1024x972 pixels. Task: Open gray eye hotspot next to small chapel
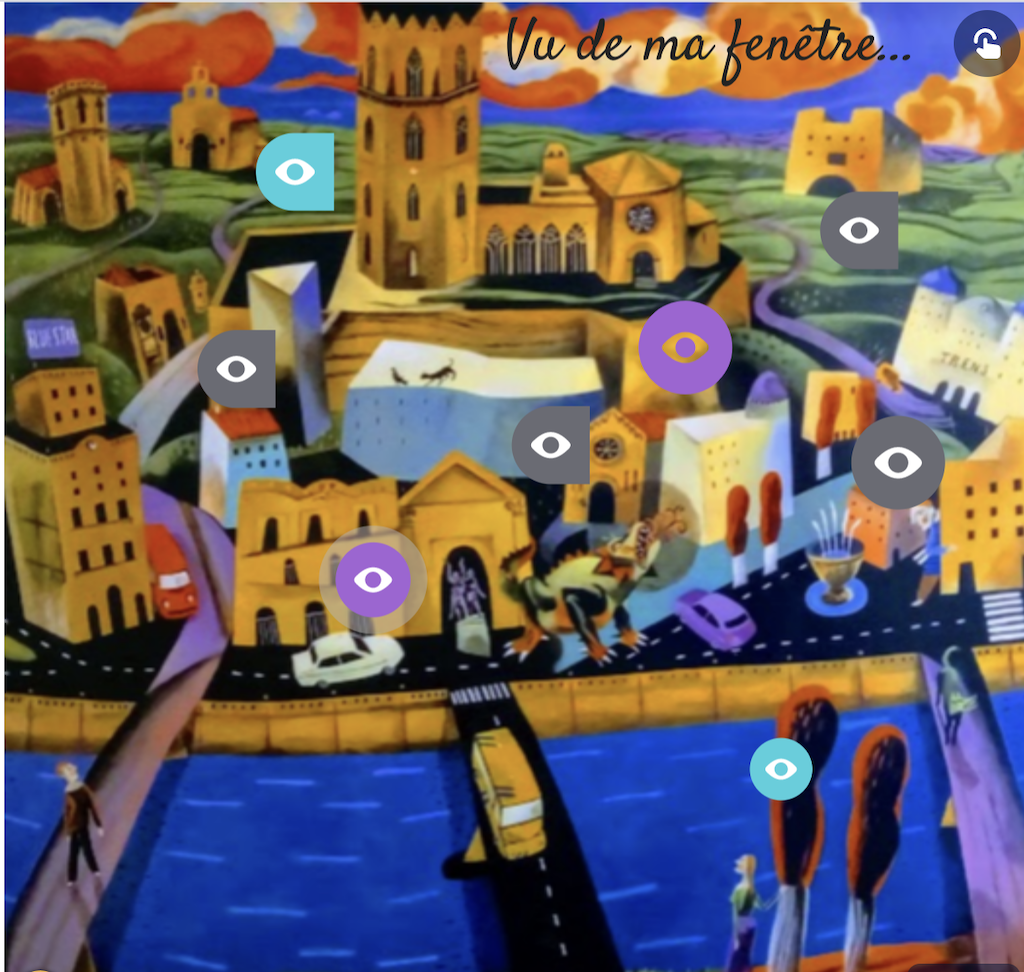[550, 445]
